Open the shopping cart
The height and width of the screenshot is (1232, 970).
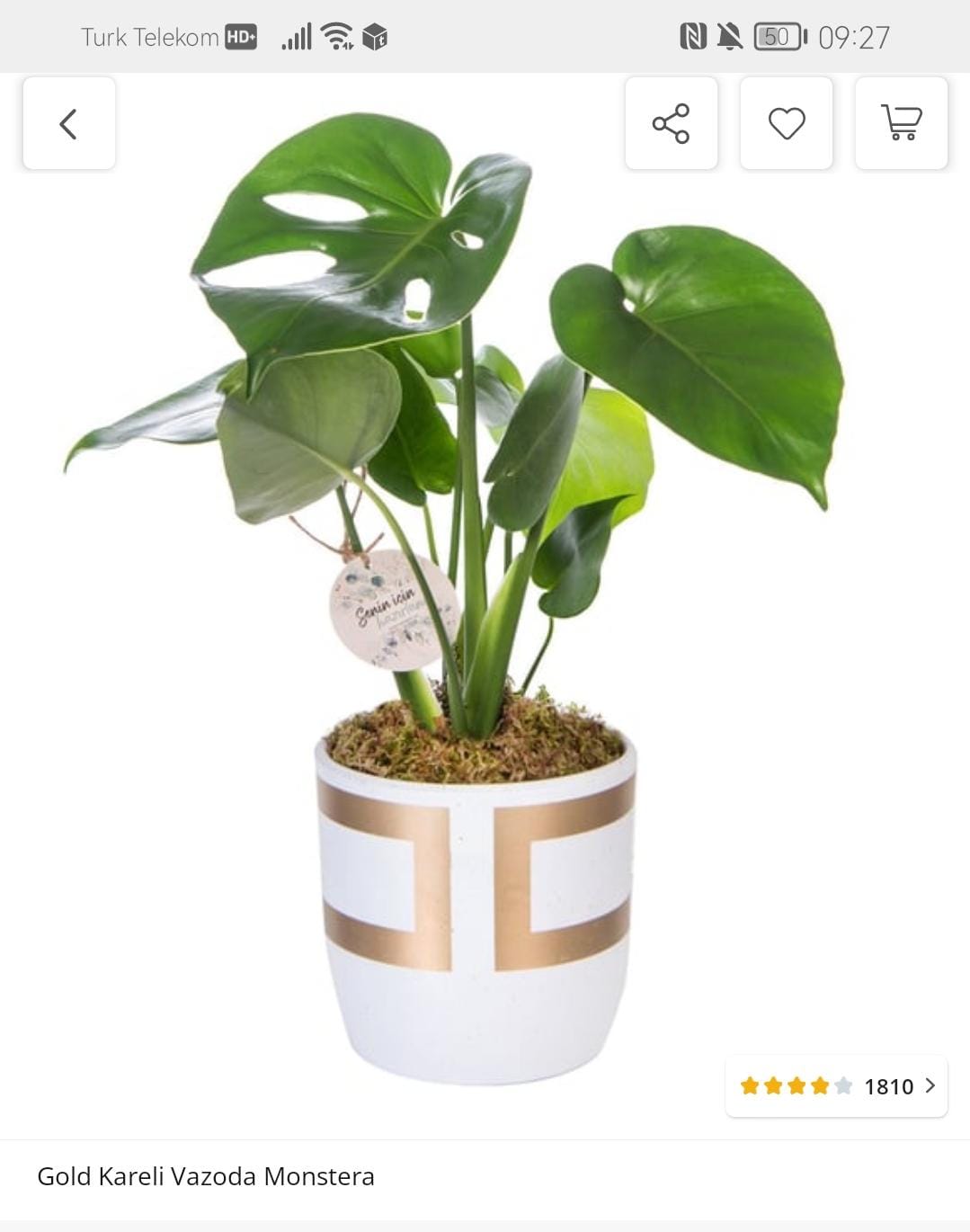point(901,123)
